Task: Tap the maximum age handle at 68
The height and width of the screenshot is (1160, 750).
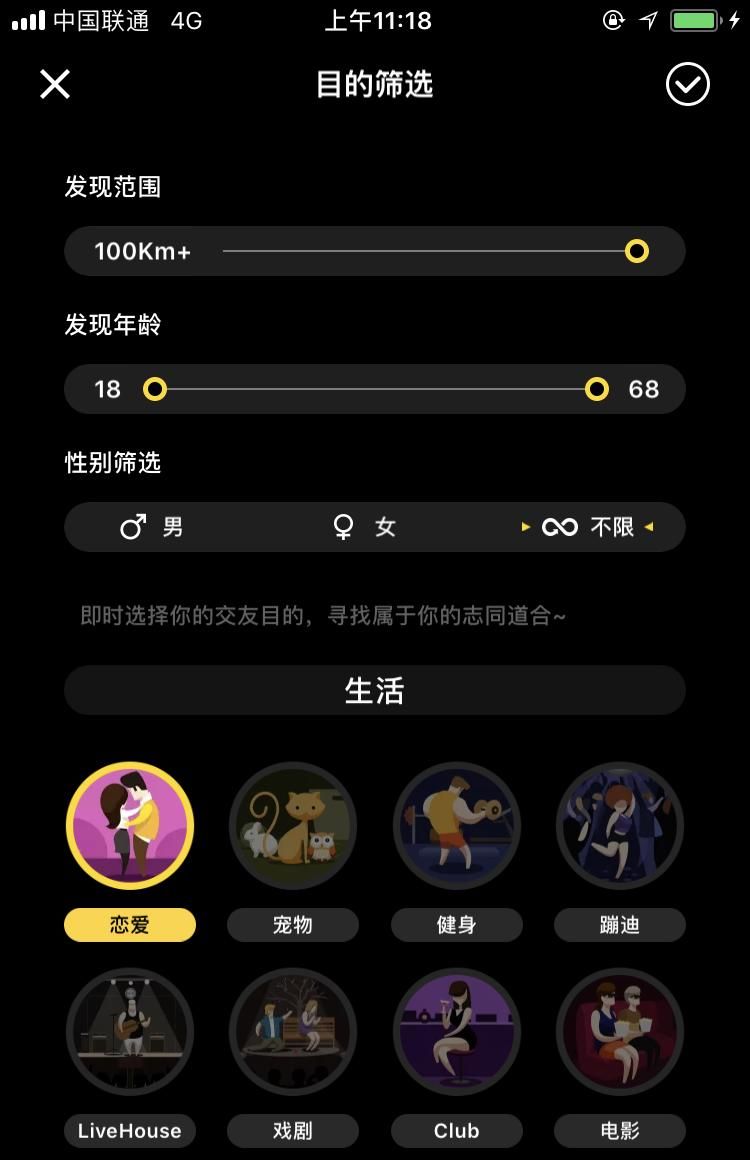Action: (597, 389)
